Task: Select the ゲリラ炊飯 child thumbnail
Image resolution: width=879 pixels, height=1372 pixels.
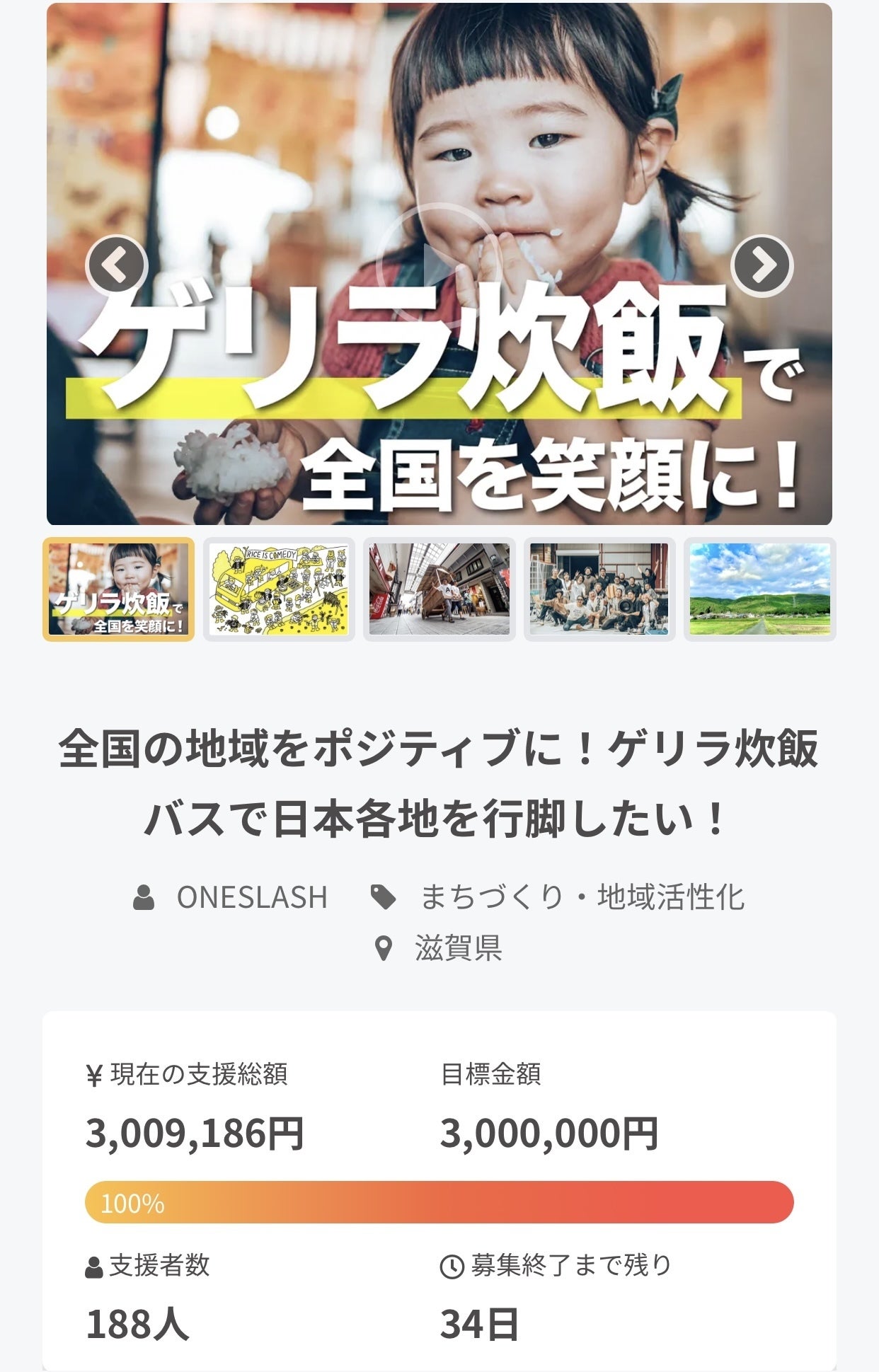Action: [119, 589]
